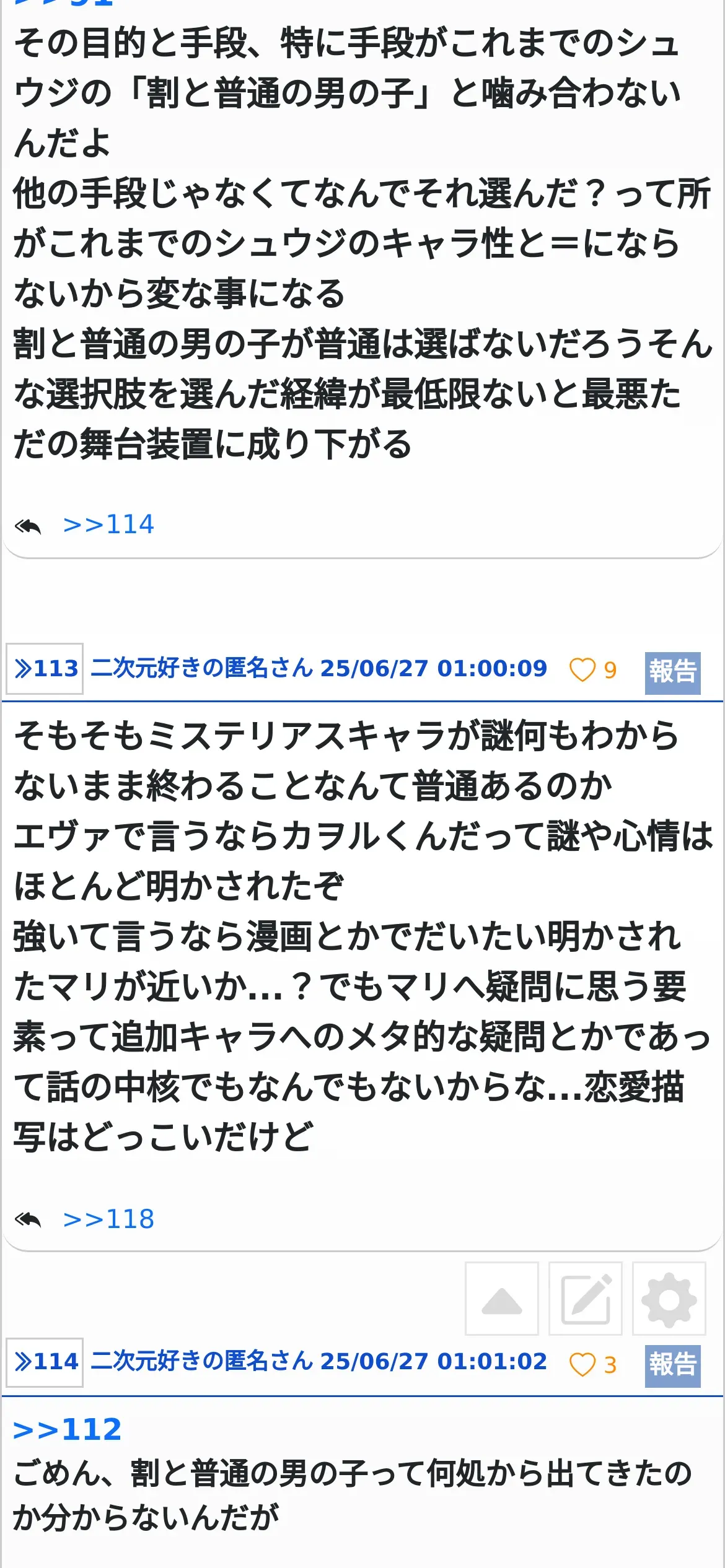Open poster name link on post 113

tap(201, 669)
